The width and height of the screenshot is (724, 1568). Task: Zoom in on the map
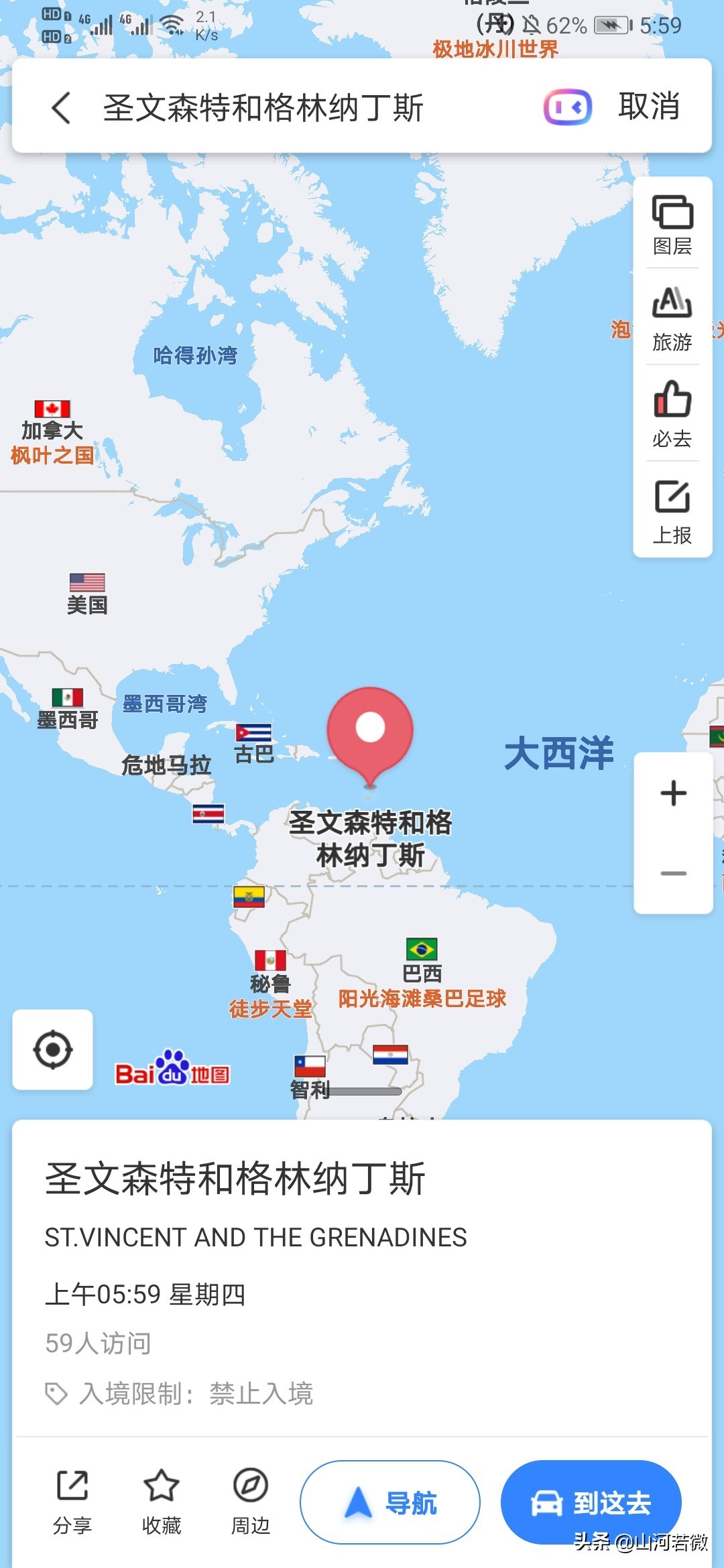[x=673, y=793]
